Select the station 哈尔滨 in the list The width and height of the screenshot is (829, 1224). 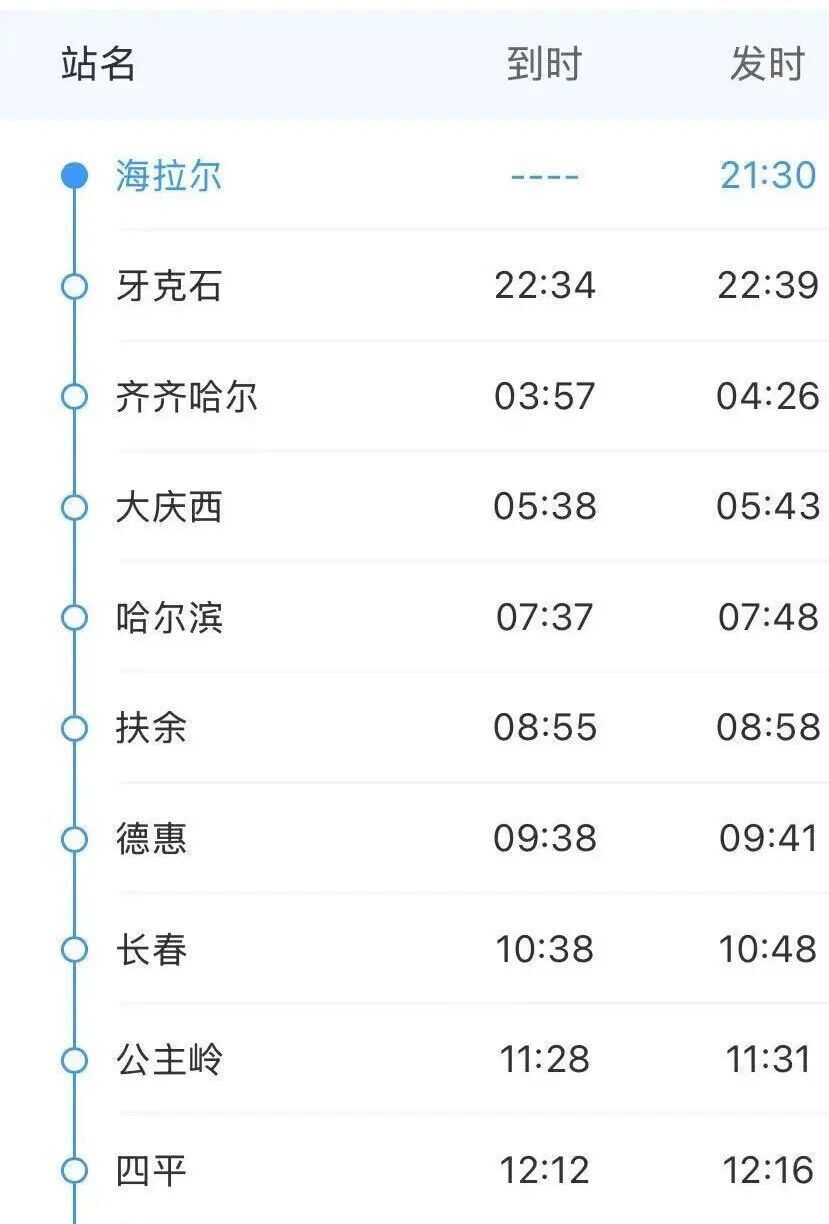coord(164,619)
